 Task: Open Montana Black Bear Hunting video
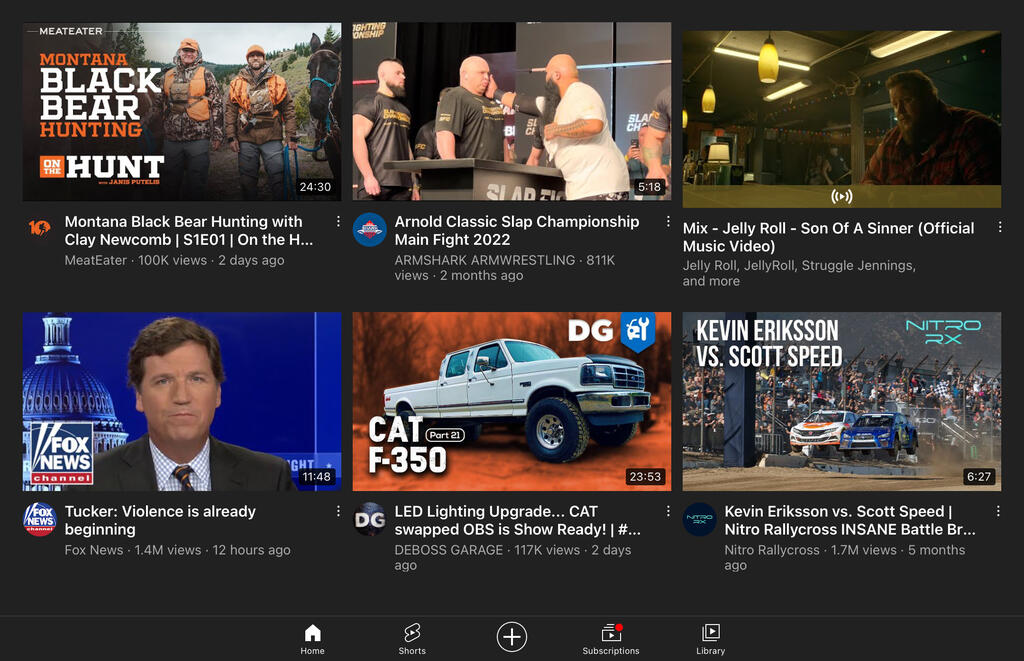coord(182,111)
